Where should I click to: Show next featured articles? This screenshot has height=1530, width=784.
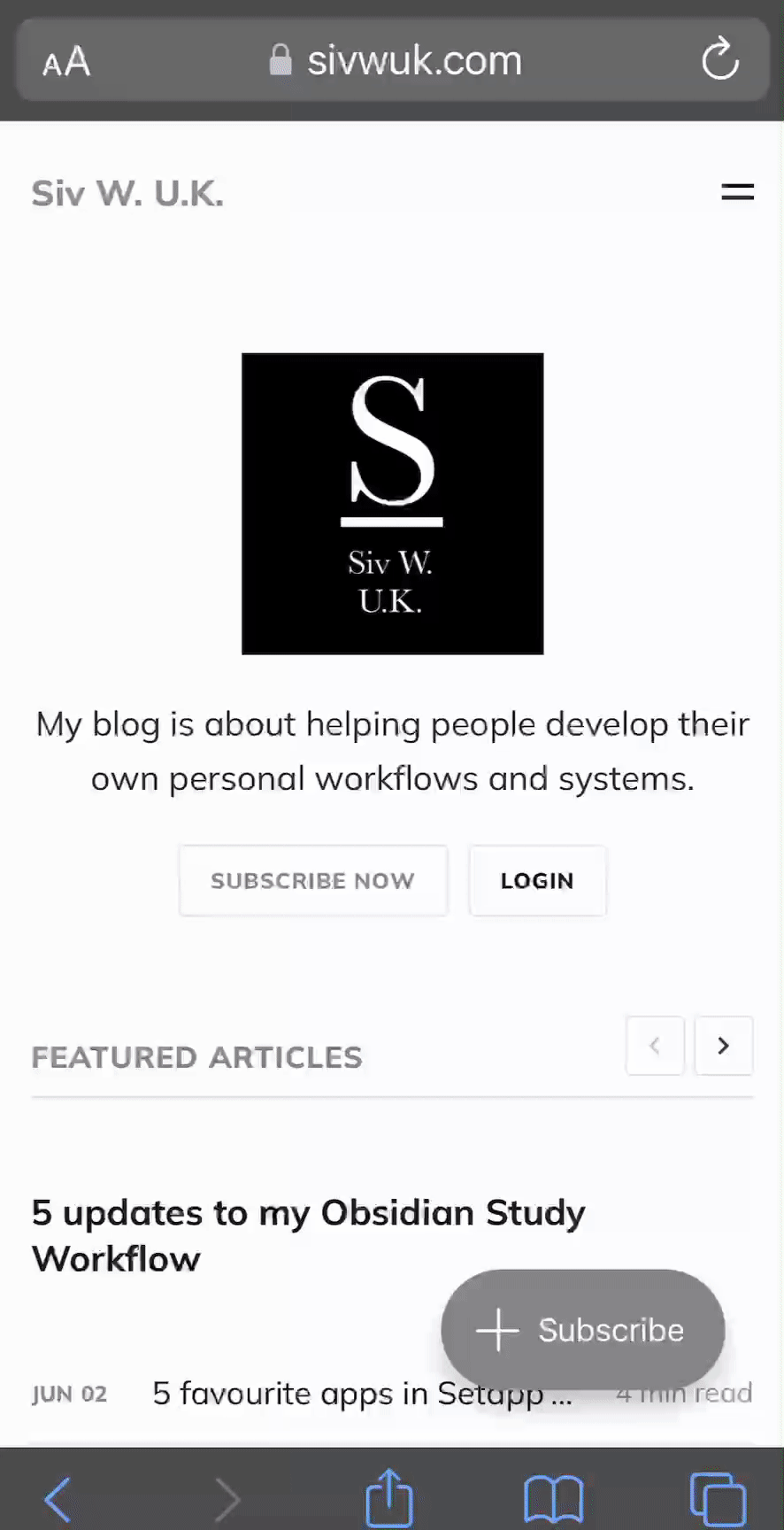tap(723, 1046)
